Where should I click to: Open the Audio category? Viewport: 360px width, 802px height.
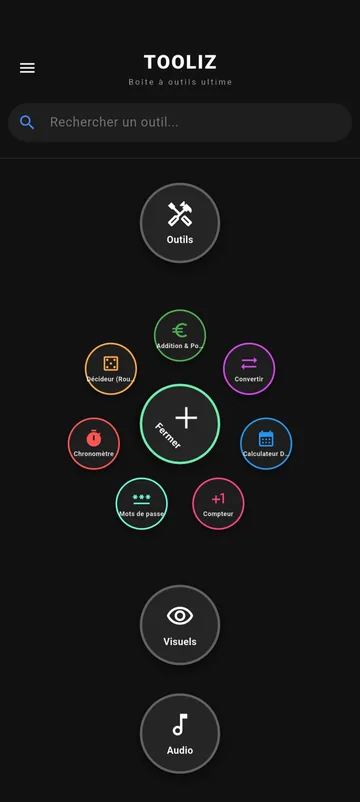click(180, 733)
